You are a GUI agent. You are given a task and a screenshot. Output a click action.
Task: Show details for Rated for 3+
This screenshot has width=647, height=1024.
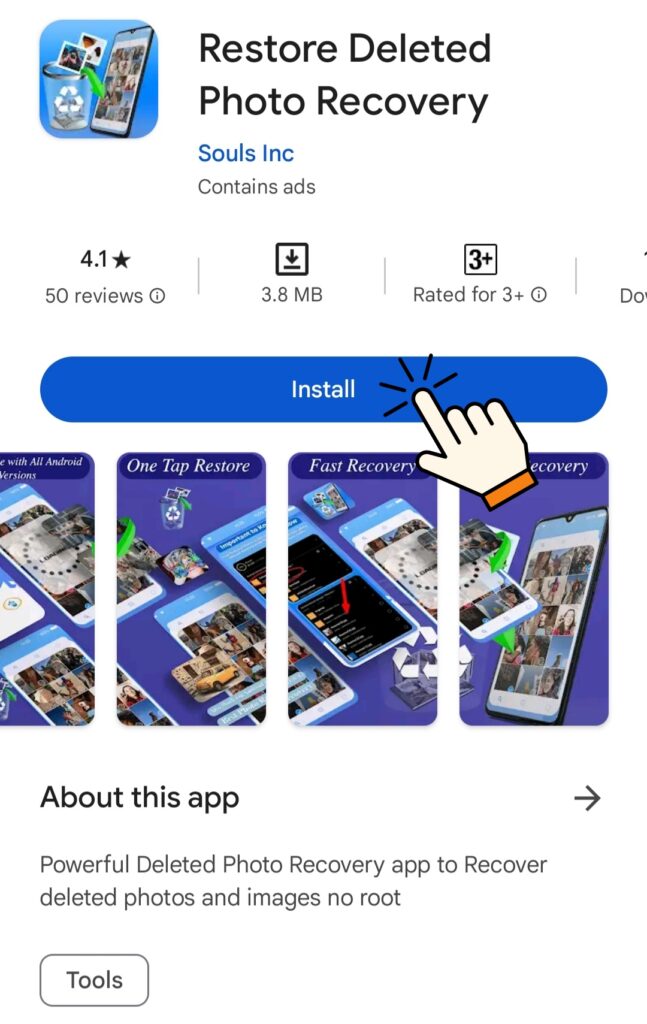539,295
